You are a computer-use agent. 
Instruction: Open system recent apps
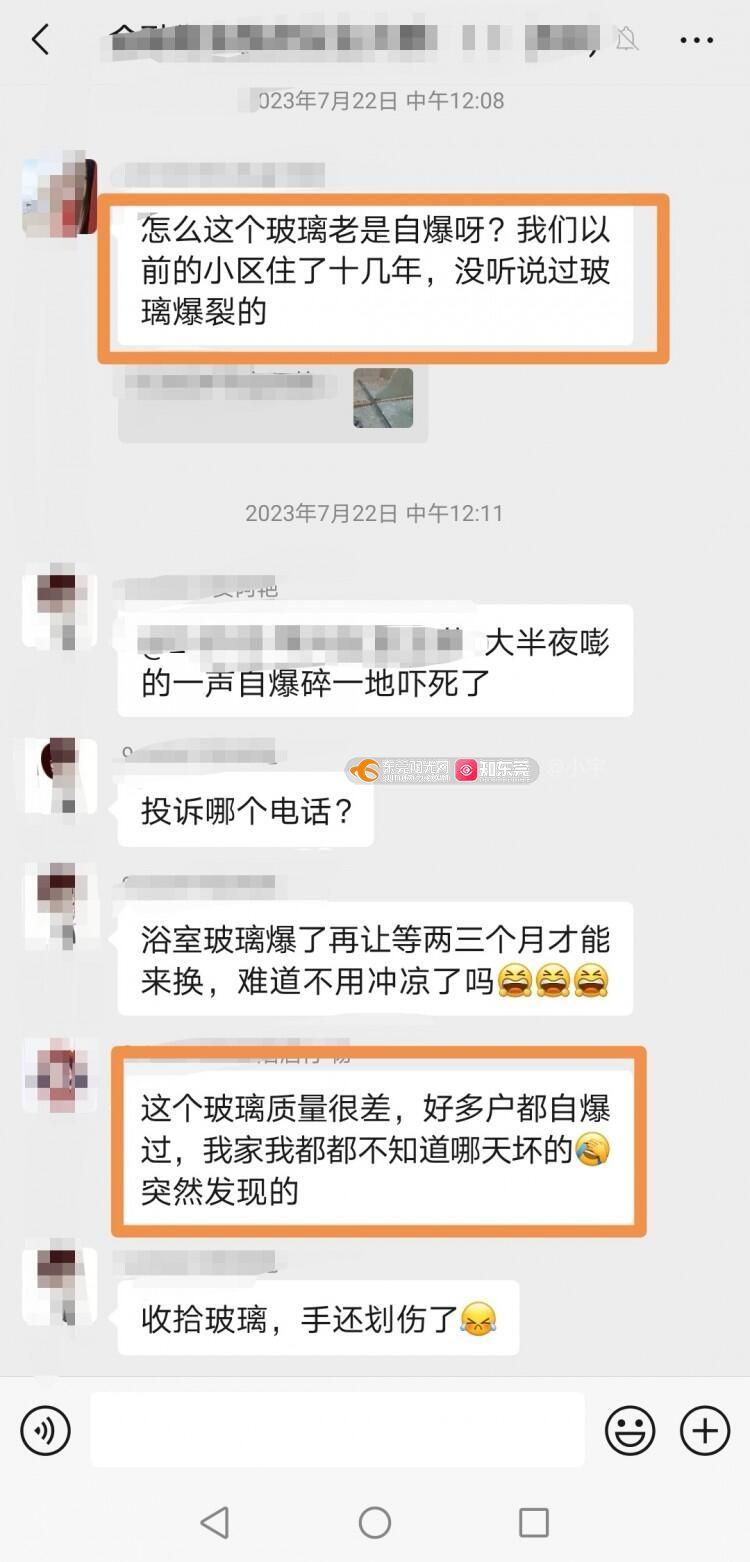pyautogui.click(x=534, y=1522)
